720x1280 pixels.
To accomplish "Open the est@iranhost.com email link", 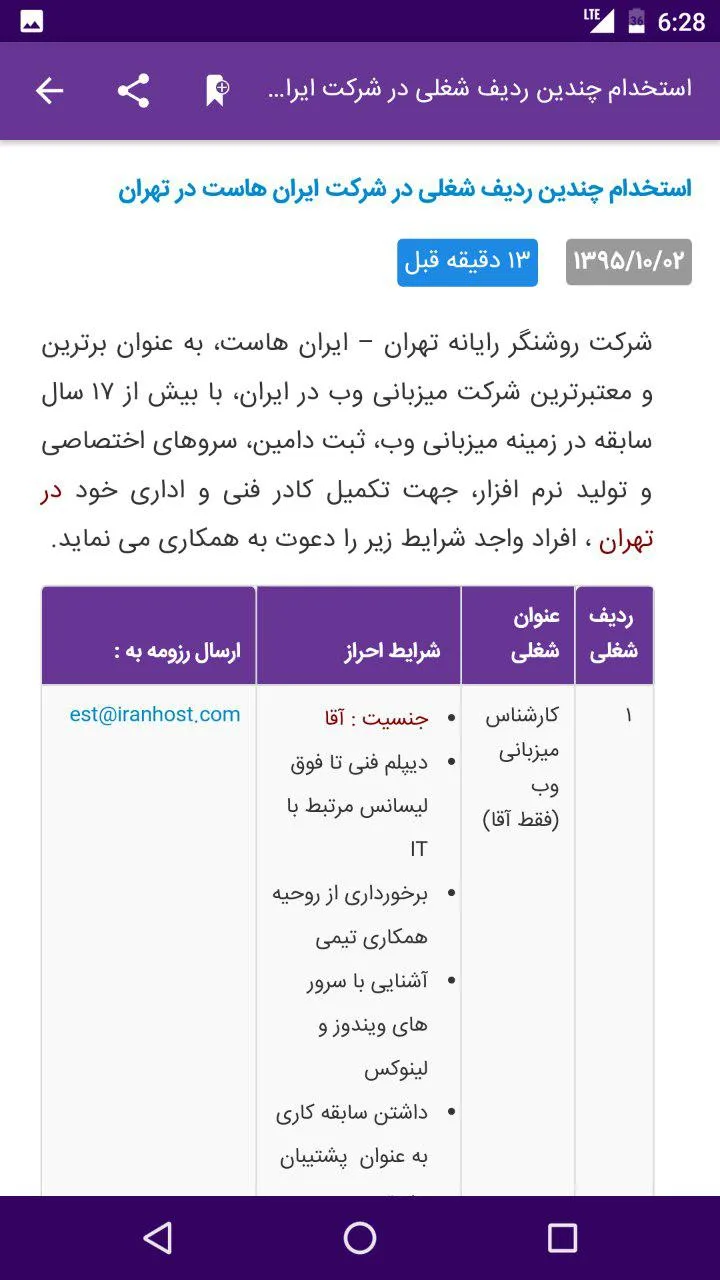I will (x=155, y=714).
